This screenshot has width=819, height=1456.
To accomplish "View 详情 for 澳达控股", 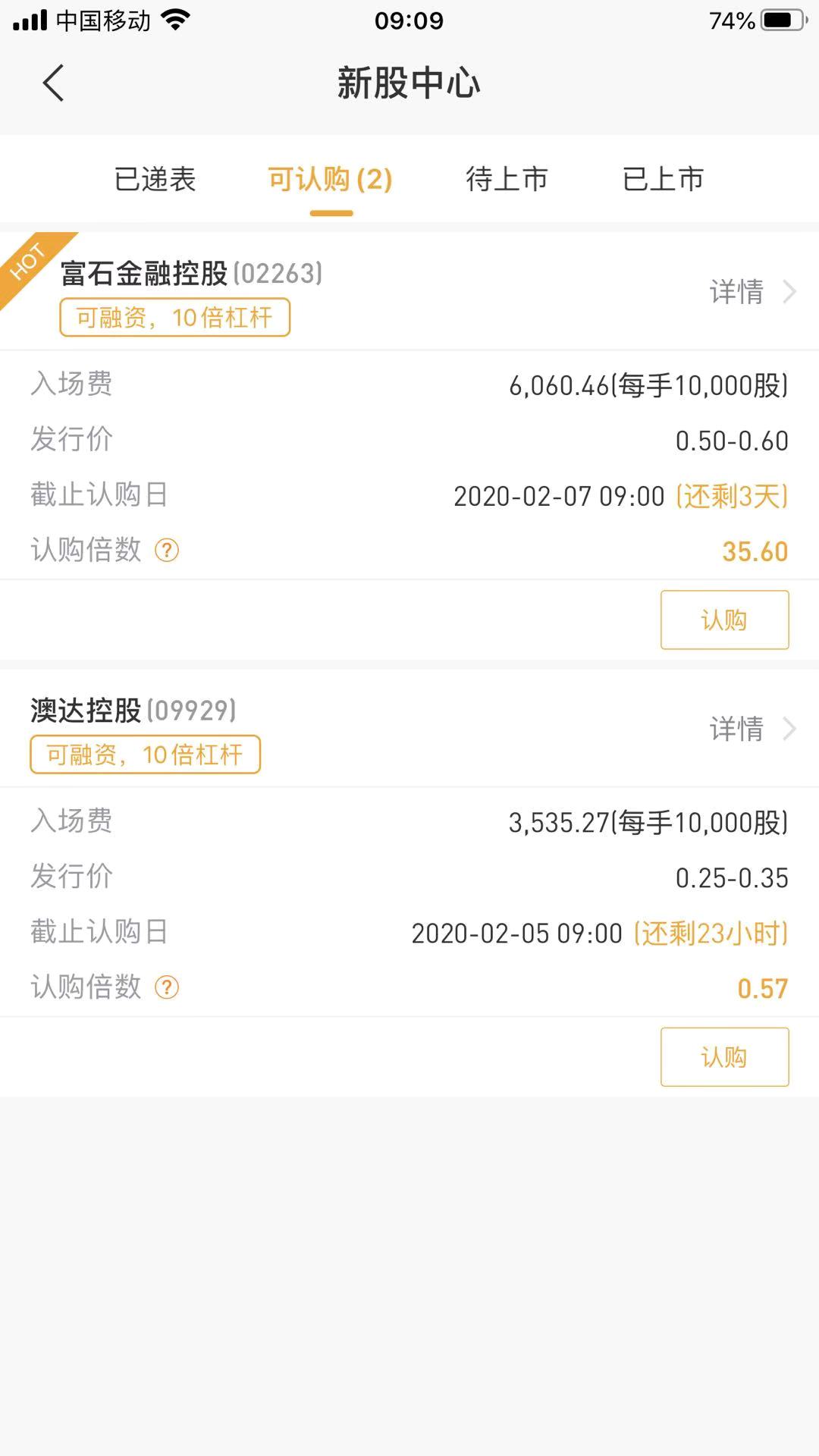I will click(751, 729).
